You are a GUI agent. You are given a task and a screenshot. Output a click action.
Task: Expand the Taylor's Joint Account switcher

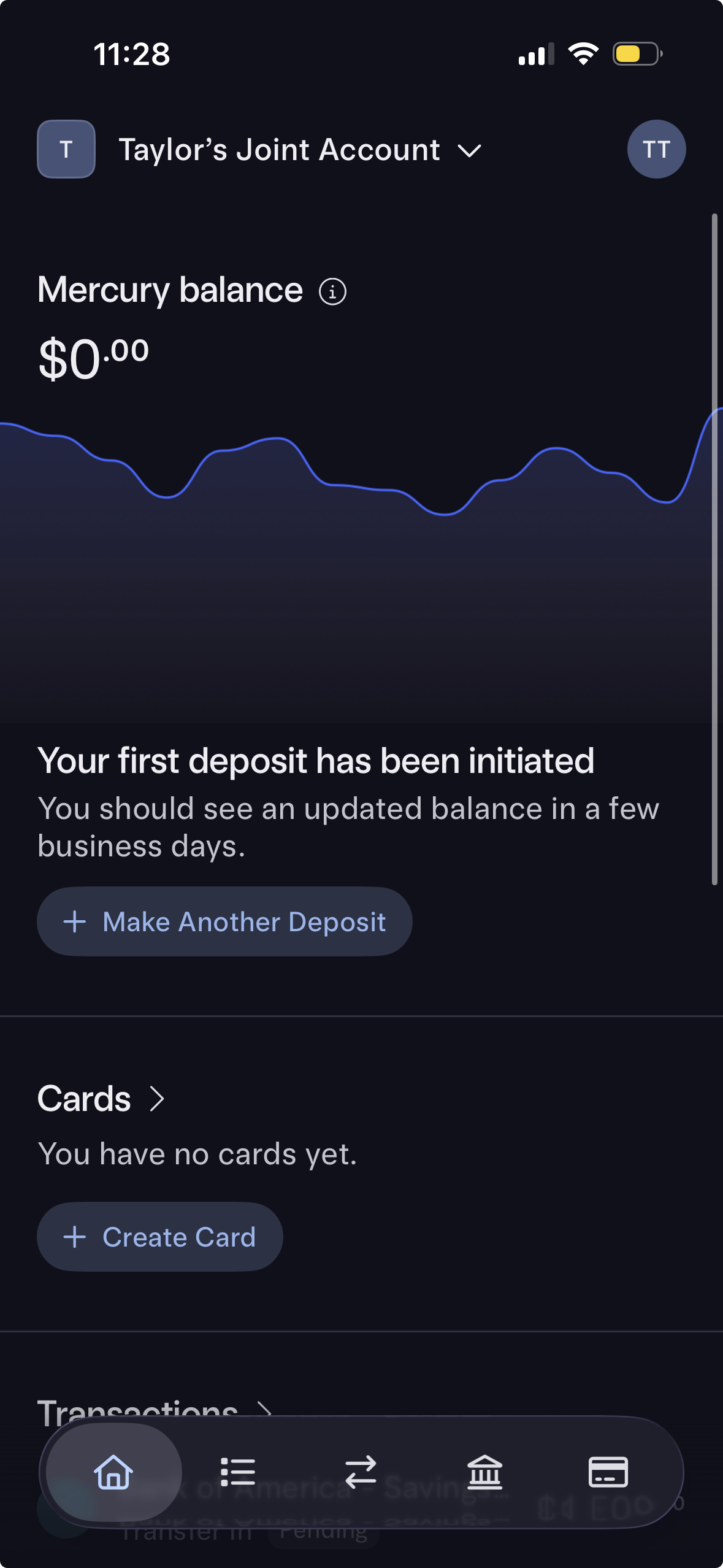(x=299, y=150)
